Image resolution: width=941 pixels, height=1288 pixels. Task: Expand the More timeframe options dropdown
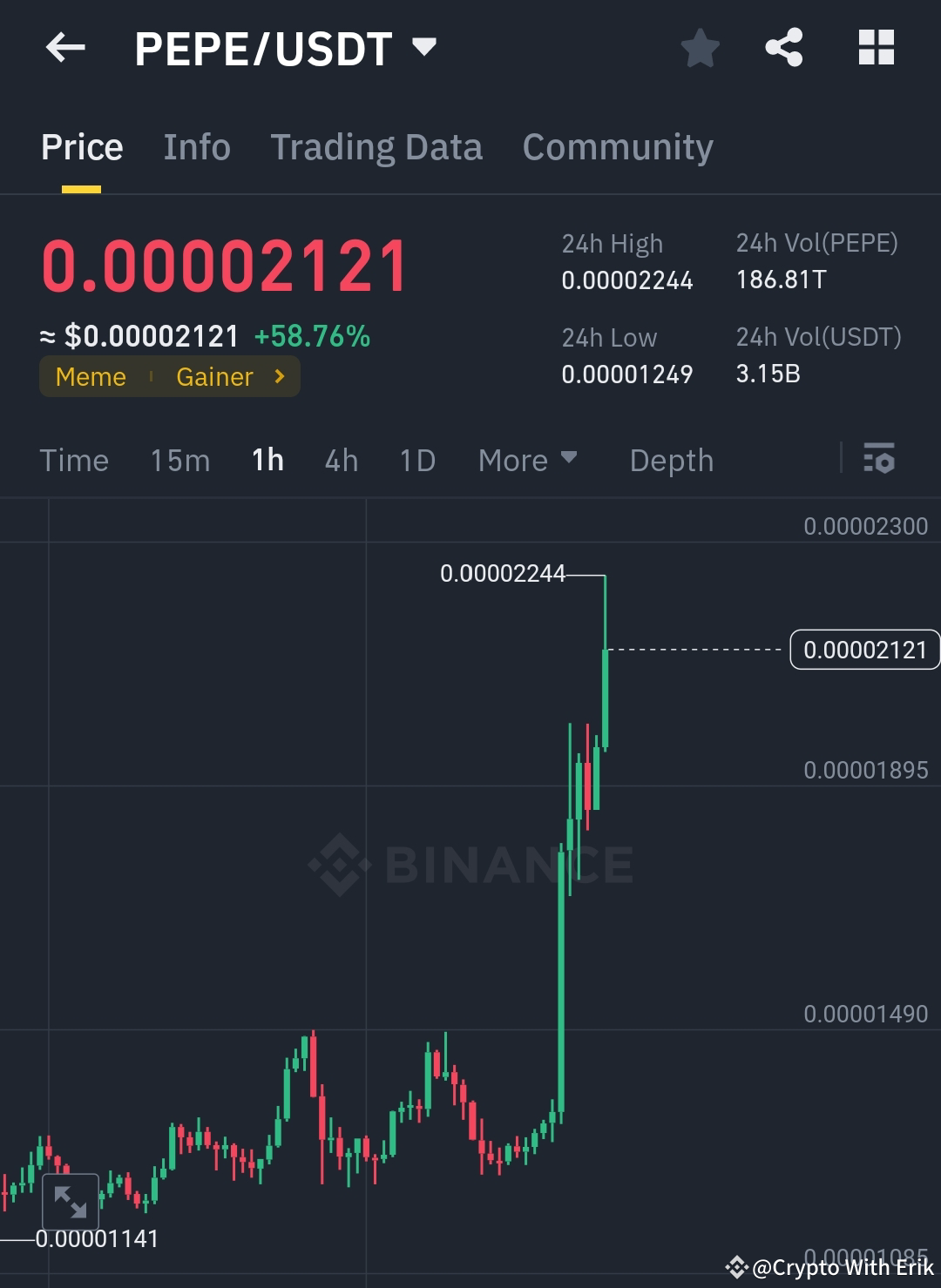click(526, 460)
